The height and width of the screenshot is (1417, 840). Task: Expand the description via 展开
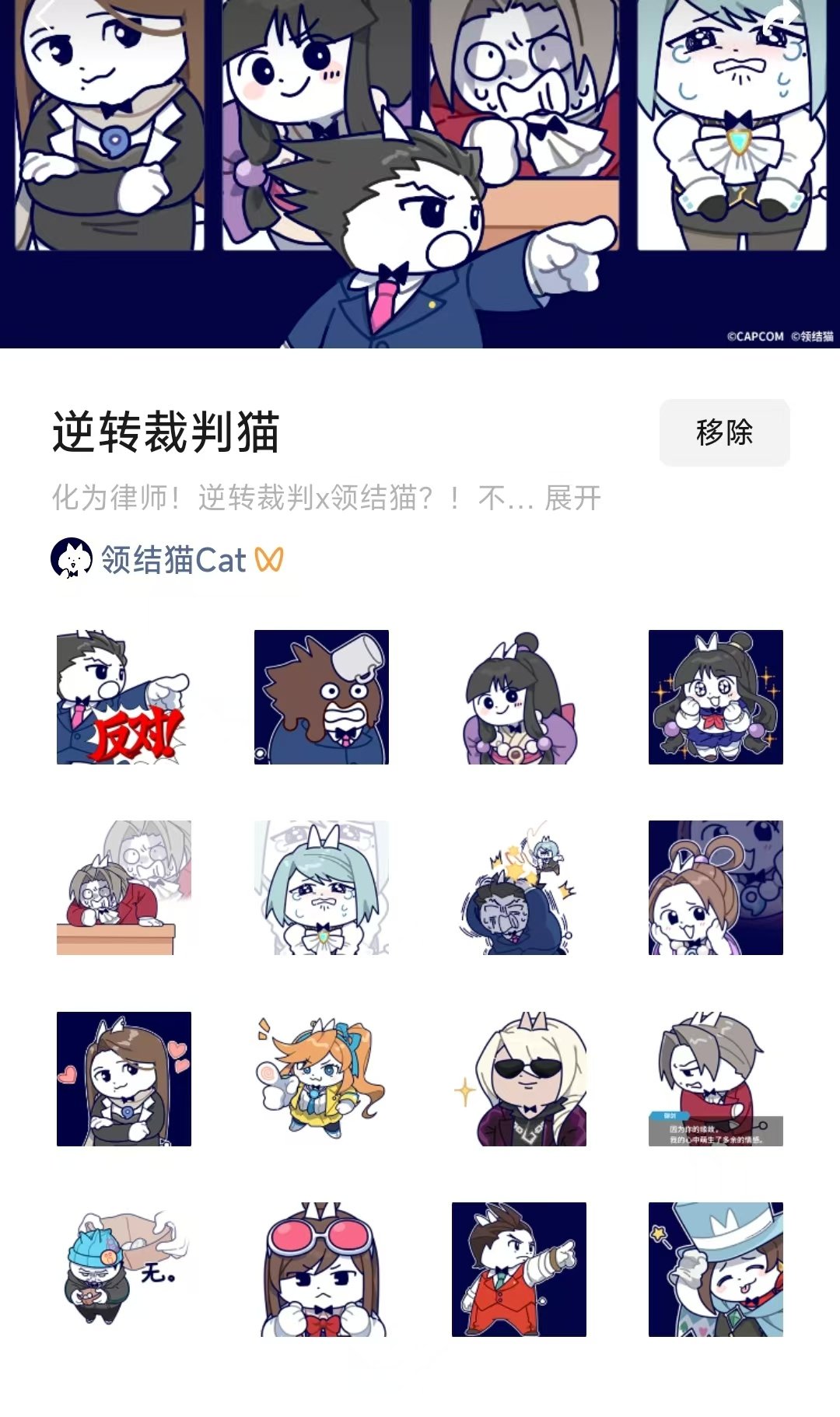(573, 498)
